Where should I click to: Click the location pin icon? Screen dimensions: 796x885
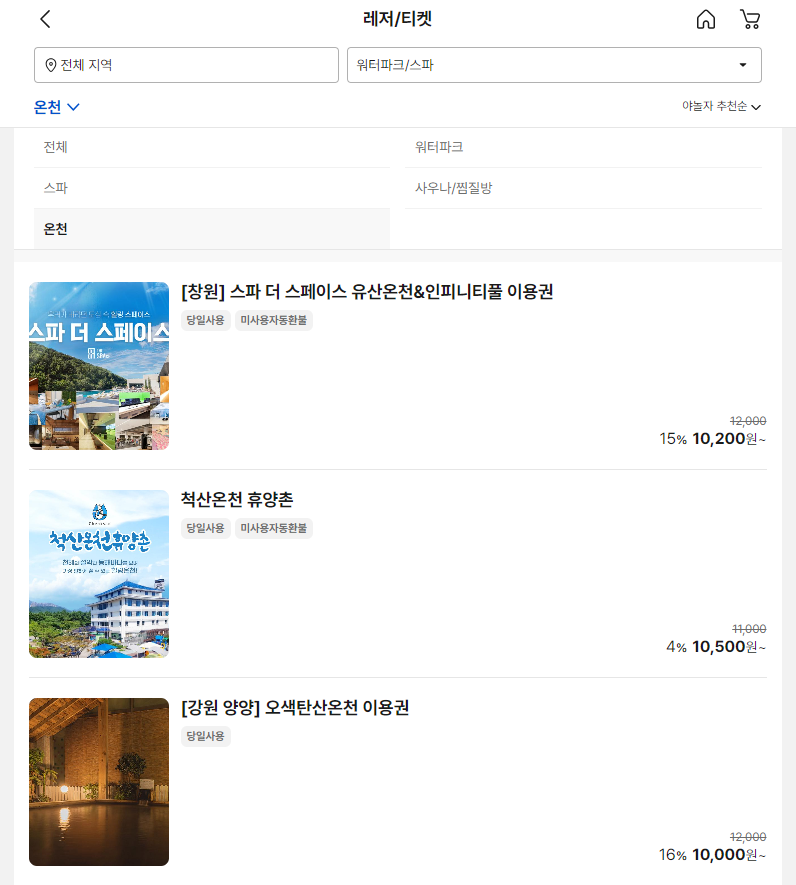[x=50, y=64]
